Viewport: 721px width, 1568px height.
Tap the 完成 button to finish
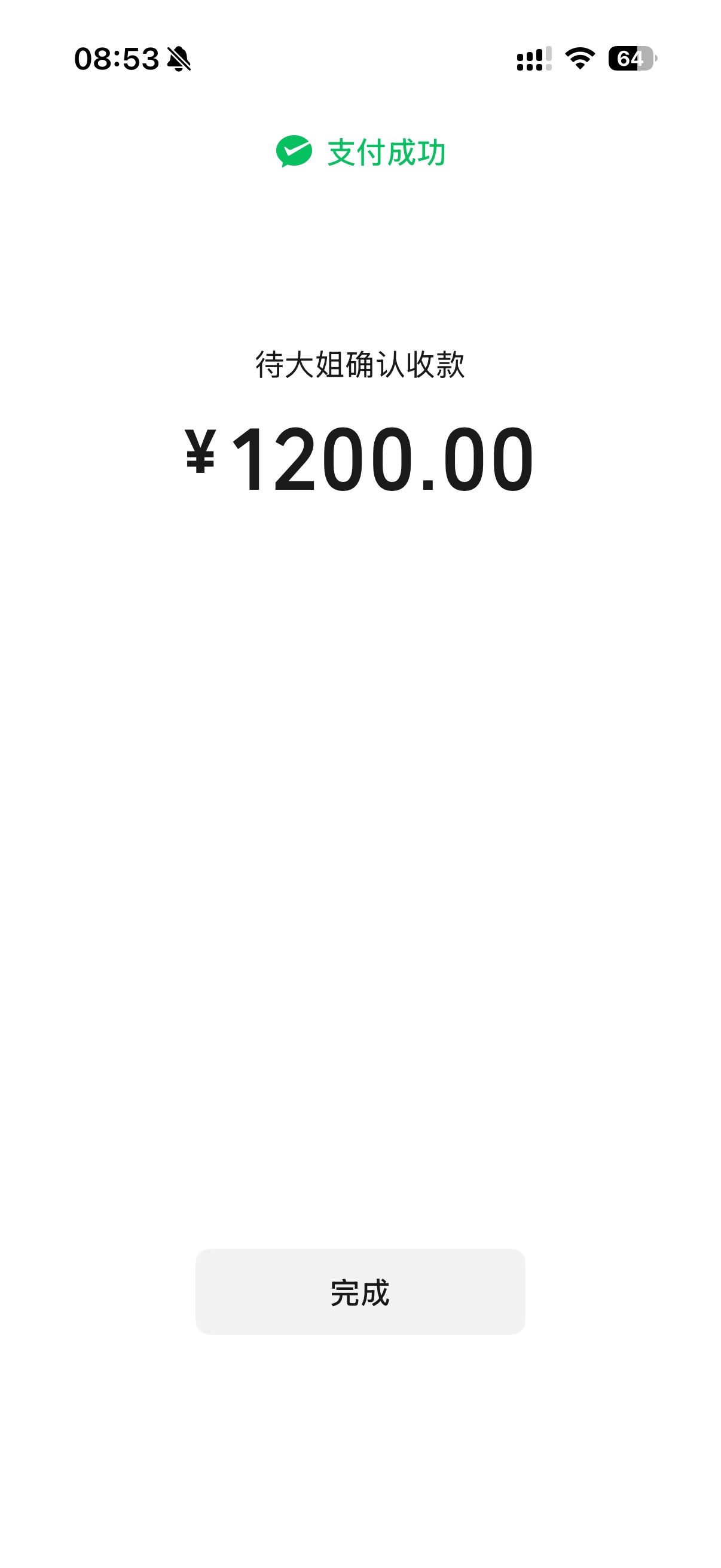(359, 1292)
